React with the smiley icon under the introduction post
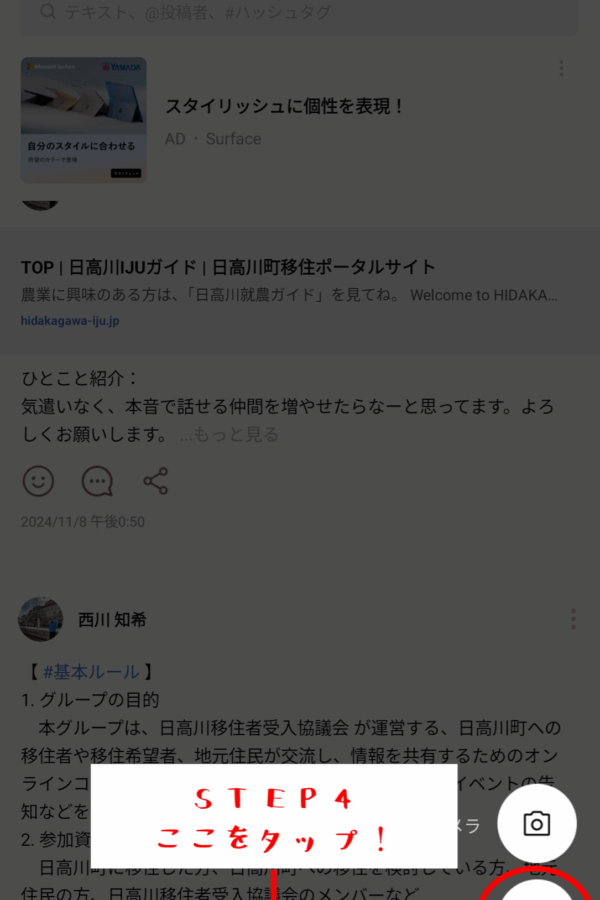This screenshot has height=900, width=600. pos(38,481)
